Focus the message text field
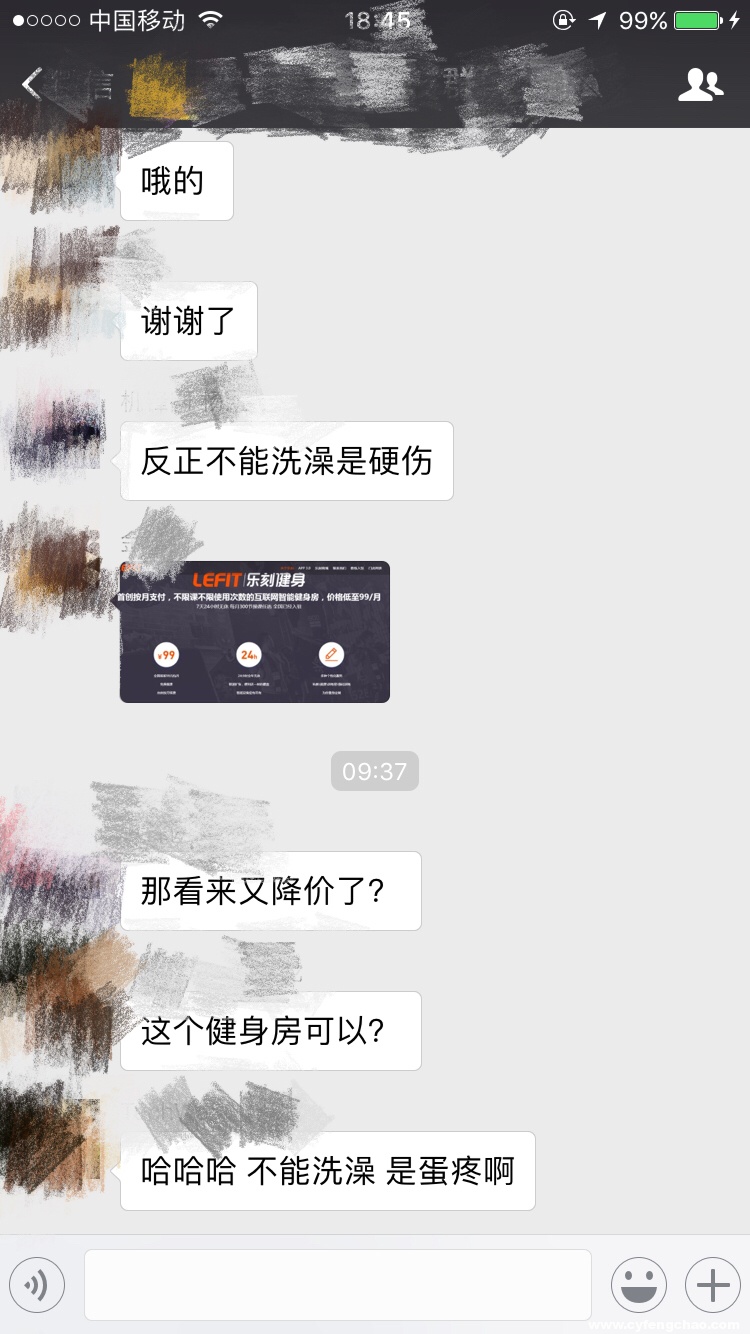This screenshot has height=1334, width=750. (x=338, y=1285)
